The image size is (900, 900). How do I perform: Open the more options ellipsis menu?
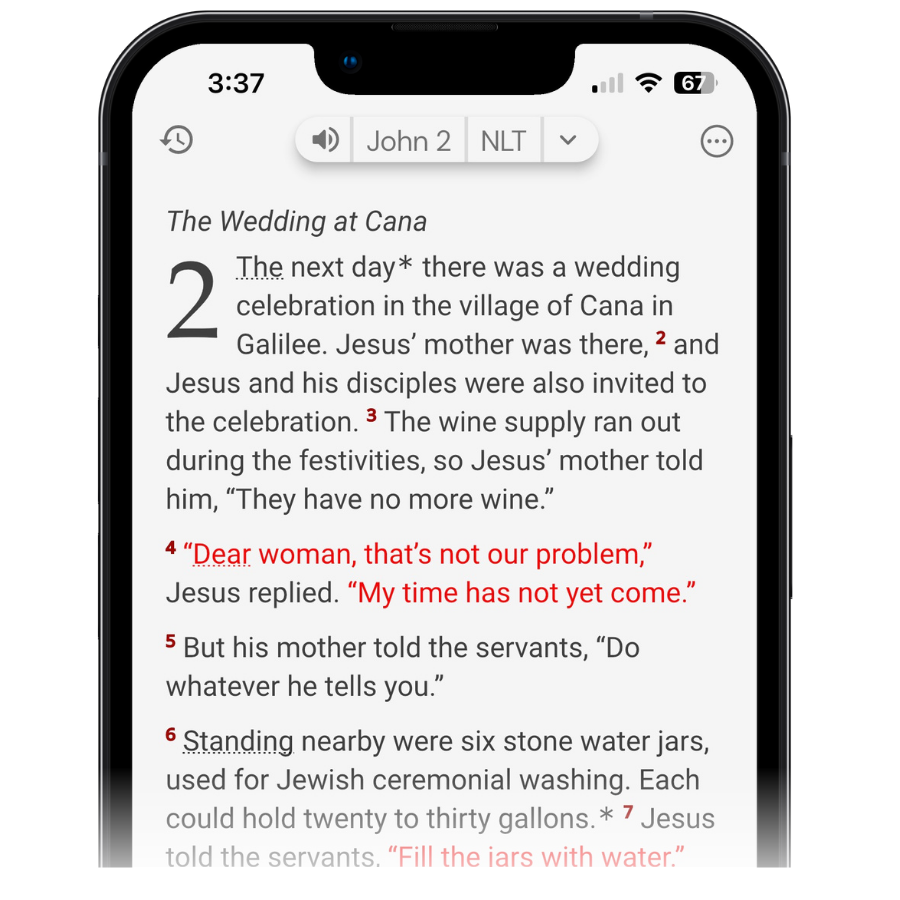(x=717, y=142)
